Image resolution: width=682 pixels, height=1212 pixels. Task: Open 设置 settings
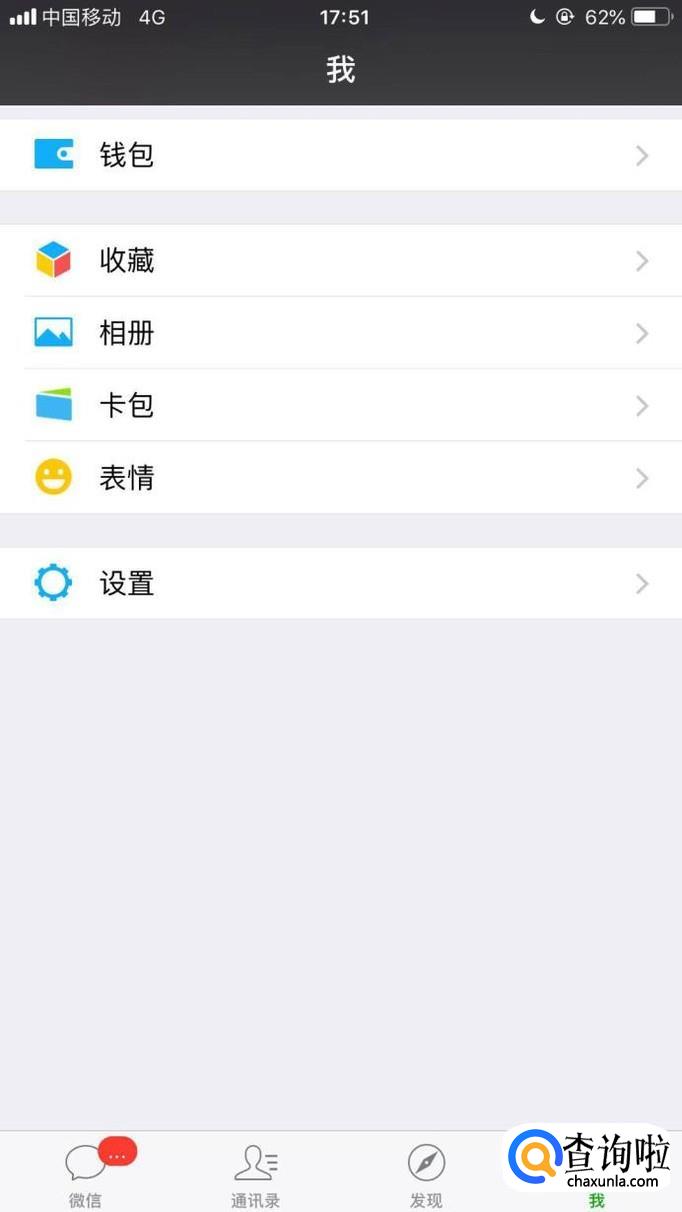340,583
